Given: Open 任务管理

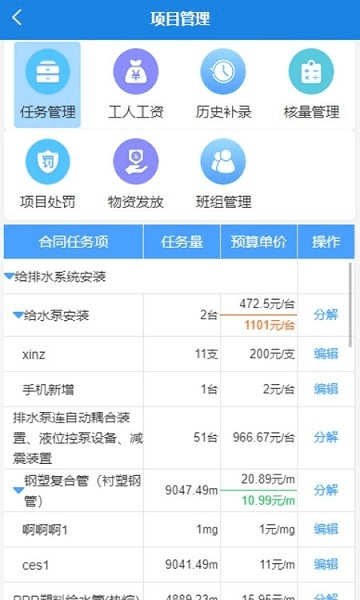Looking at the screenshot, I should (47, 85).
